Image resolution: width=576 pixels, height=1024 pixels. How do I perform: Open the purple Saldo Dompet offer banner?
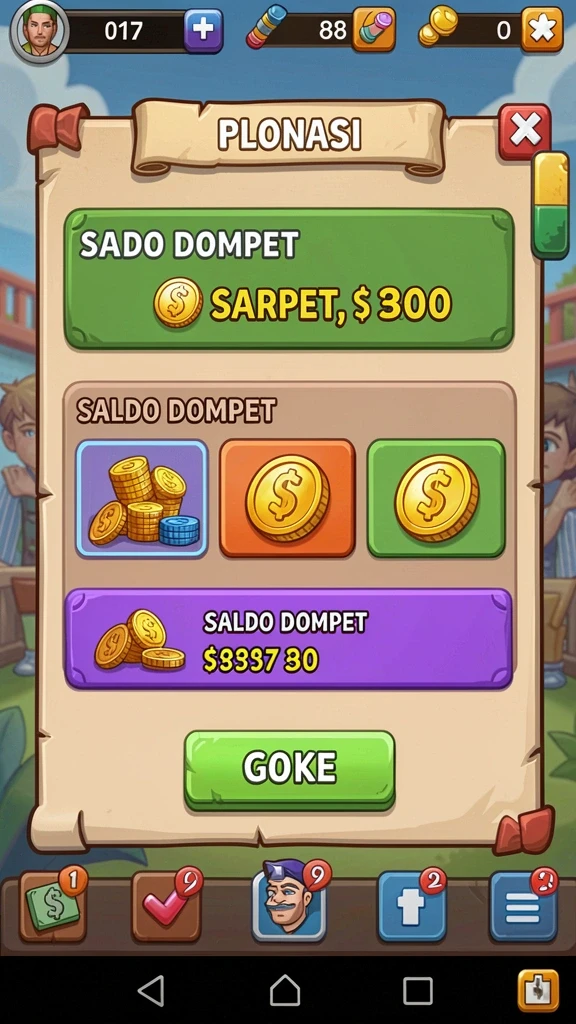(x=288, y=639)
